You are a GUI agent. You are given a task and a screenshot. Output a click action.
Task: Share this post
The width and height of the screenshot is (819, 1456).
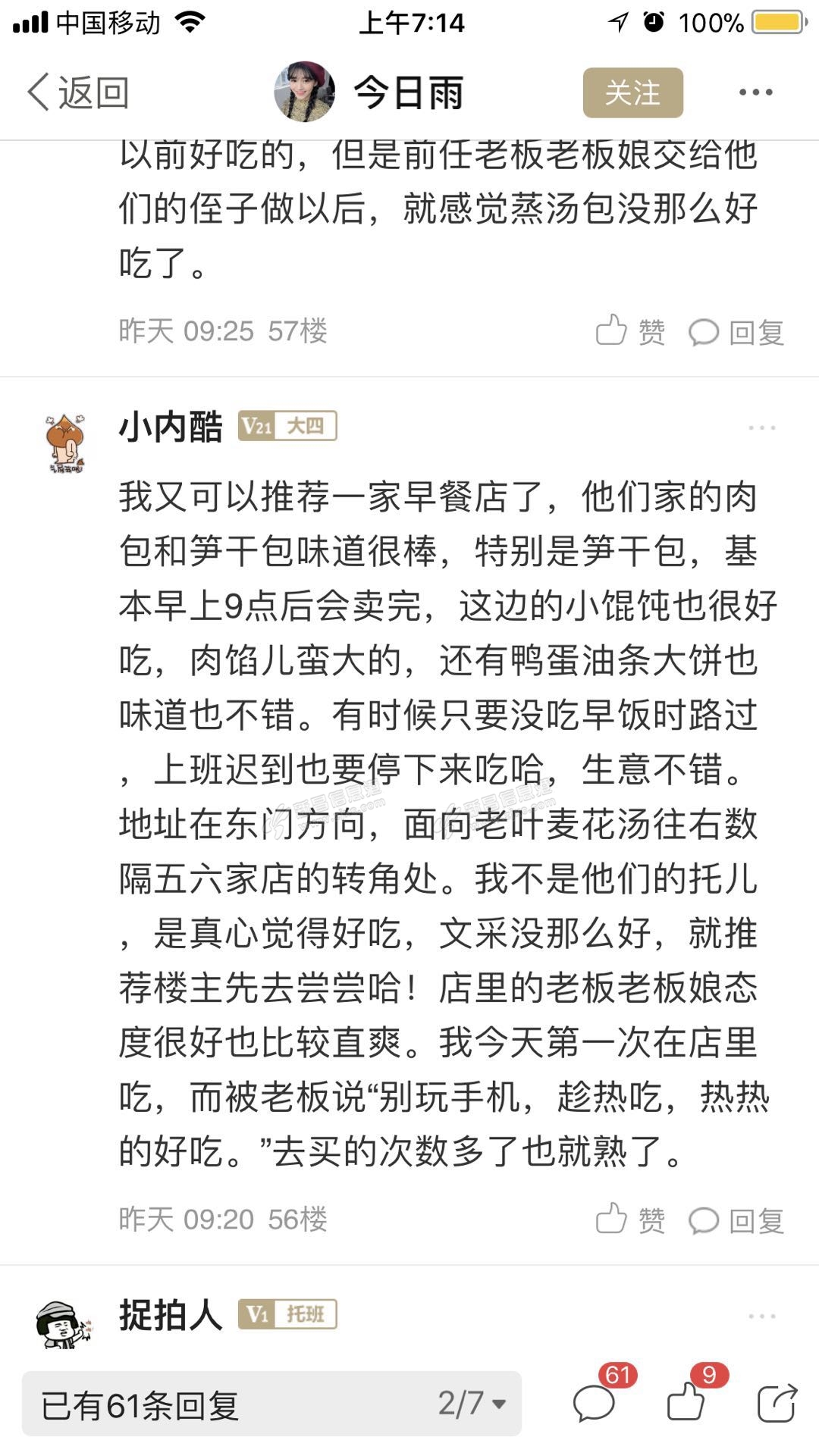tap(777, 1403)
